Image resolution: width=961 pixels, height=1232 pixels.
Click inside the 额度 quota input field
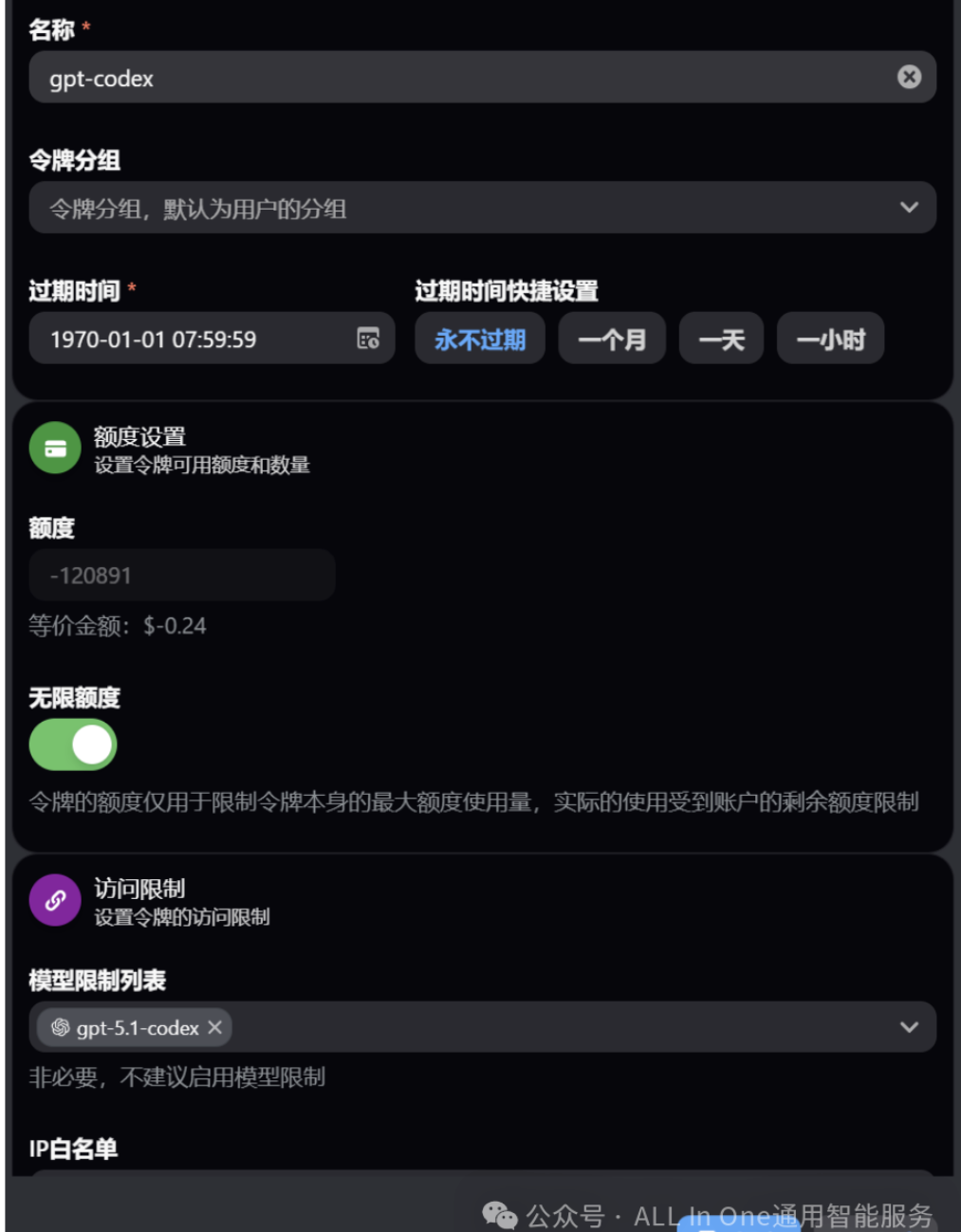click(180, 575)
